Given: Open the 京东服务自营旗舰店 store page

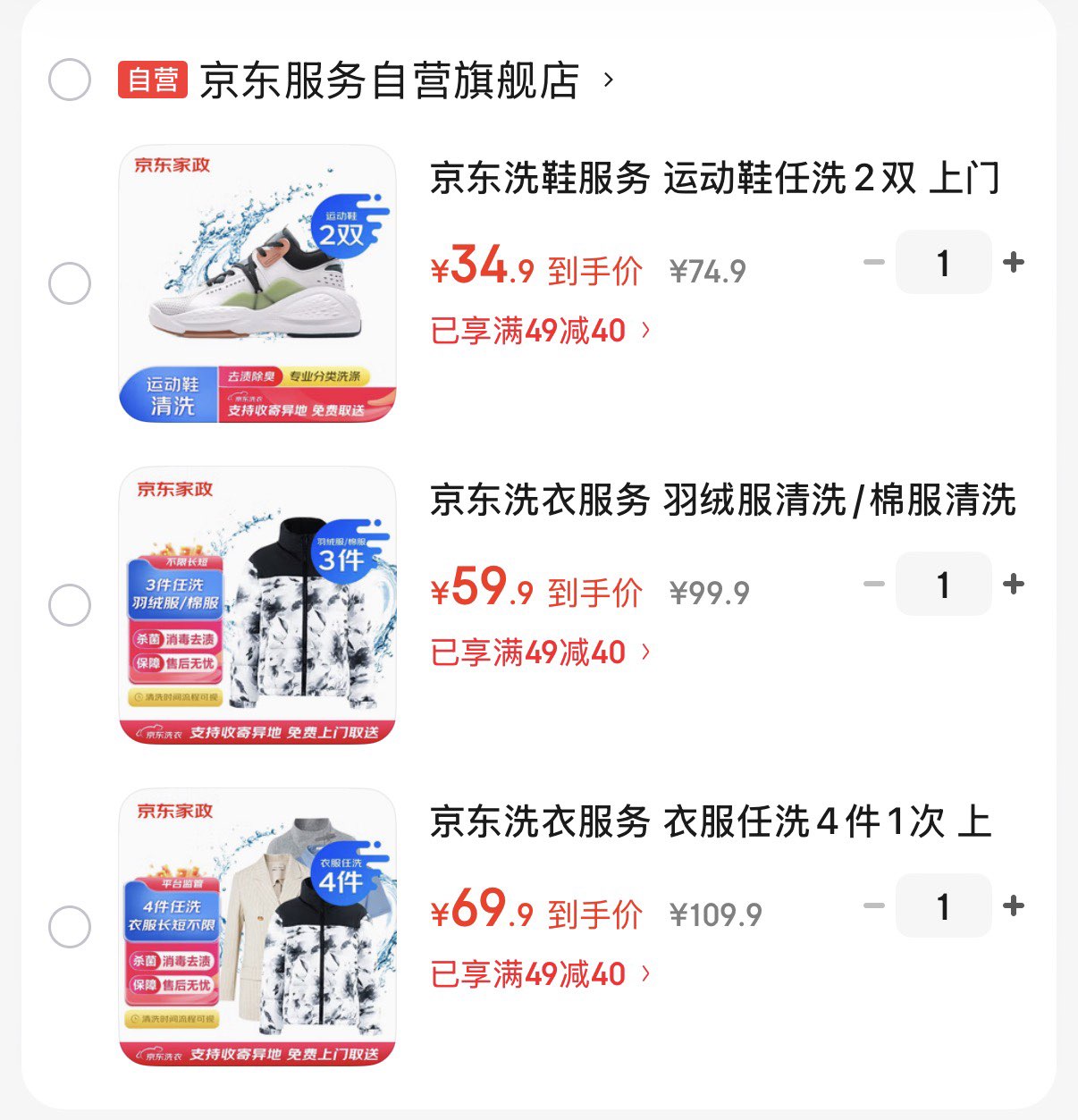Looking at the screenshot, I should click(x=390, y=80).
